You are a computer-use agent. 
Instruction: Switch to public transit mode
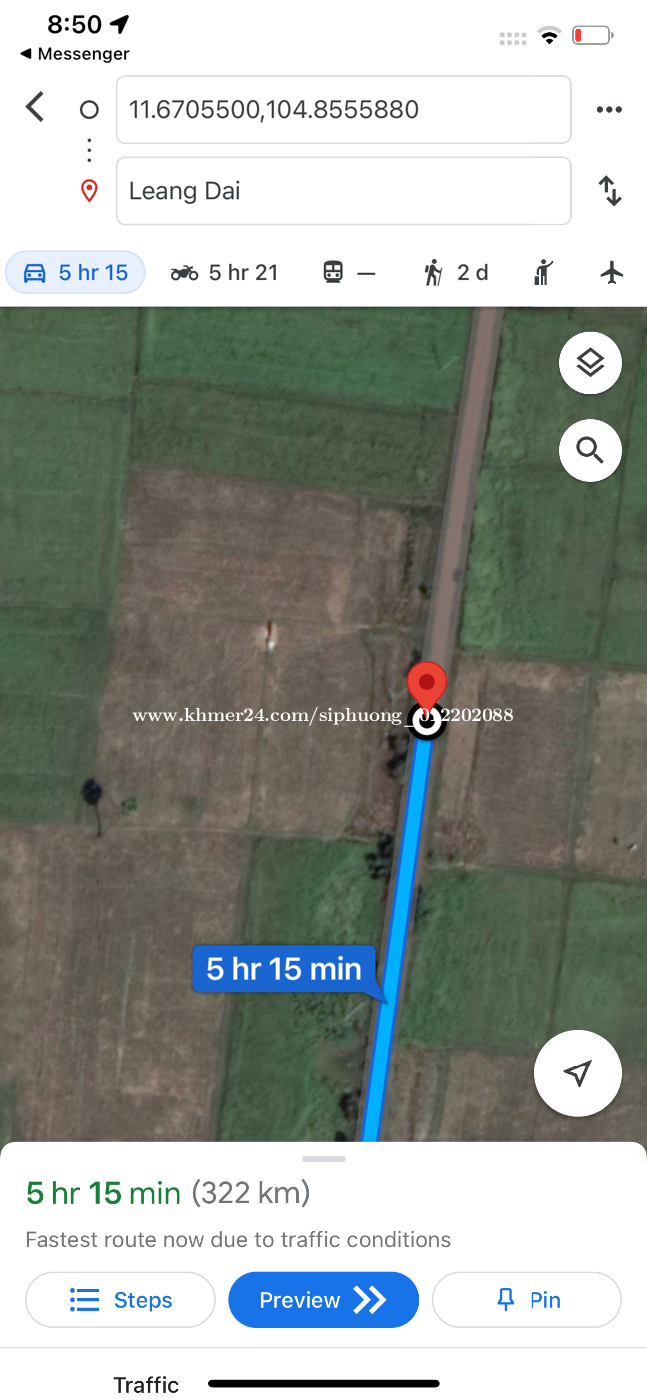(x=349, y=273)
